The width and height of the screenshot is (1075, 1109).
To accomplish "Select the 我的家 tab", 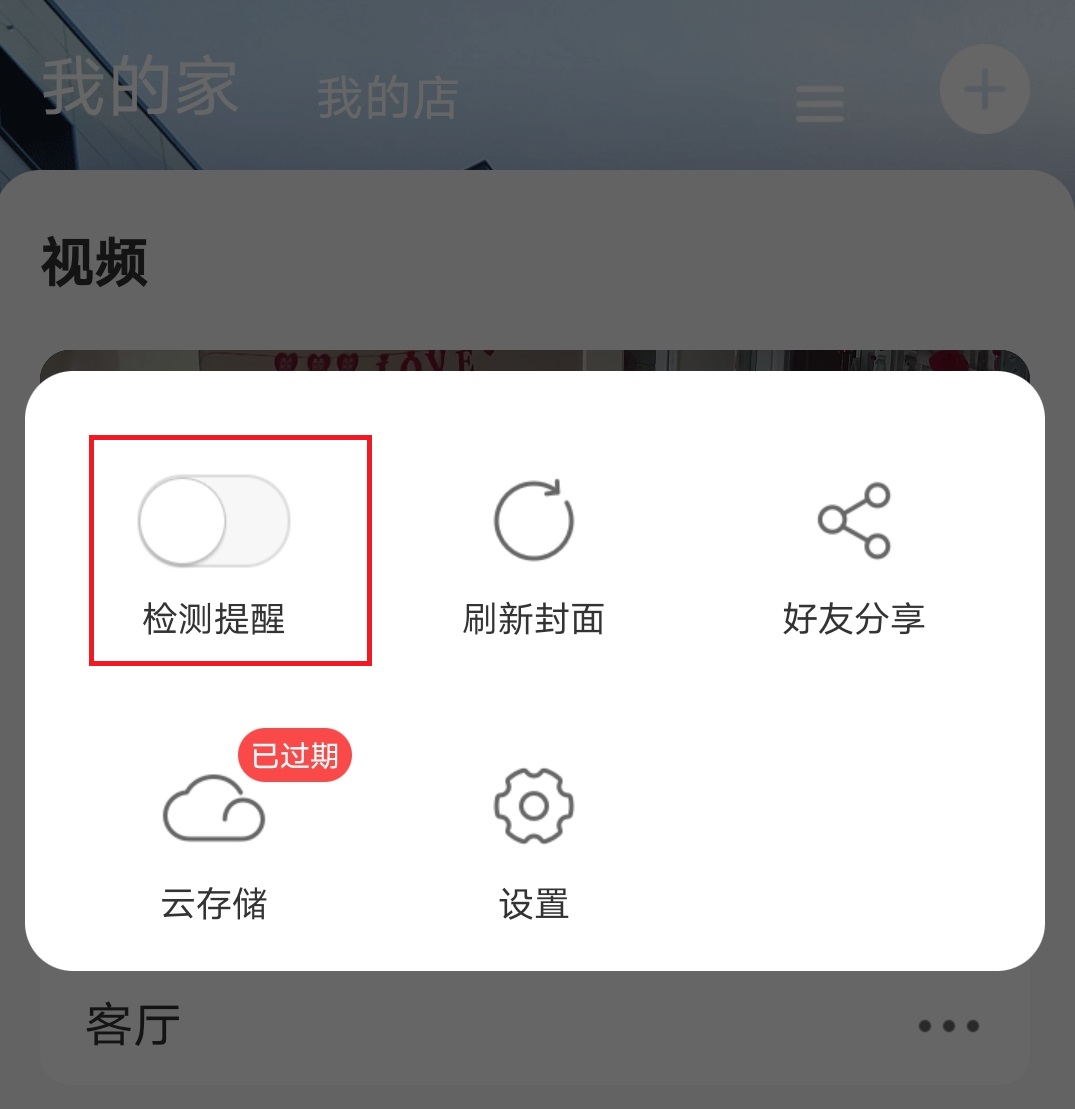I will coord(140,90).
